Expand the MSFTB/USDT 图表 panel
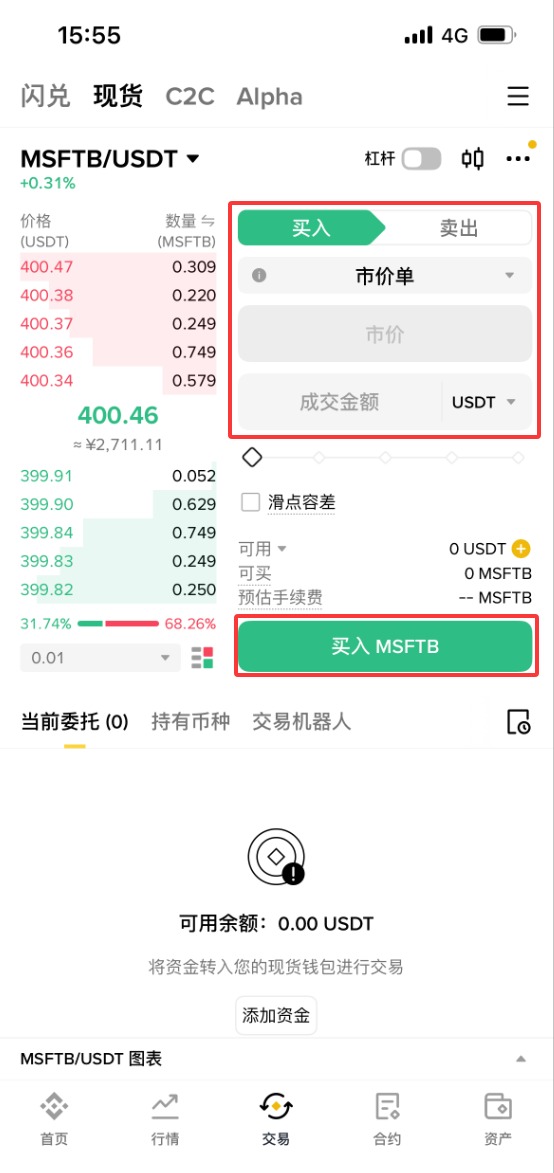 (x=521, y=1059)
